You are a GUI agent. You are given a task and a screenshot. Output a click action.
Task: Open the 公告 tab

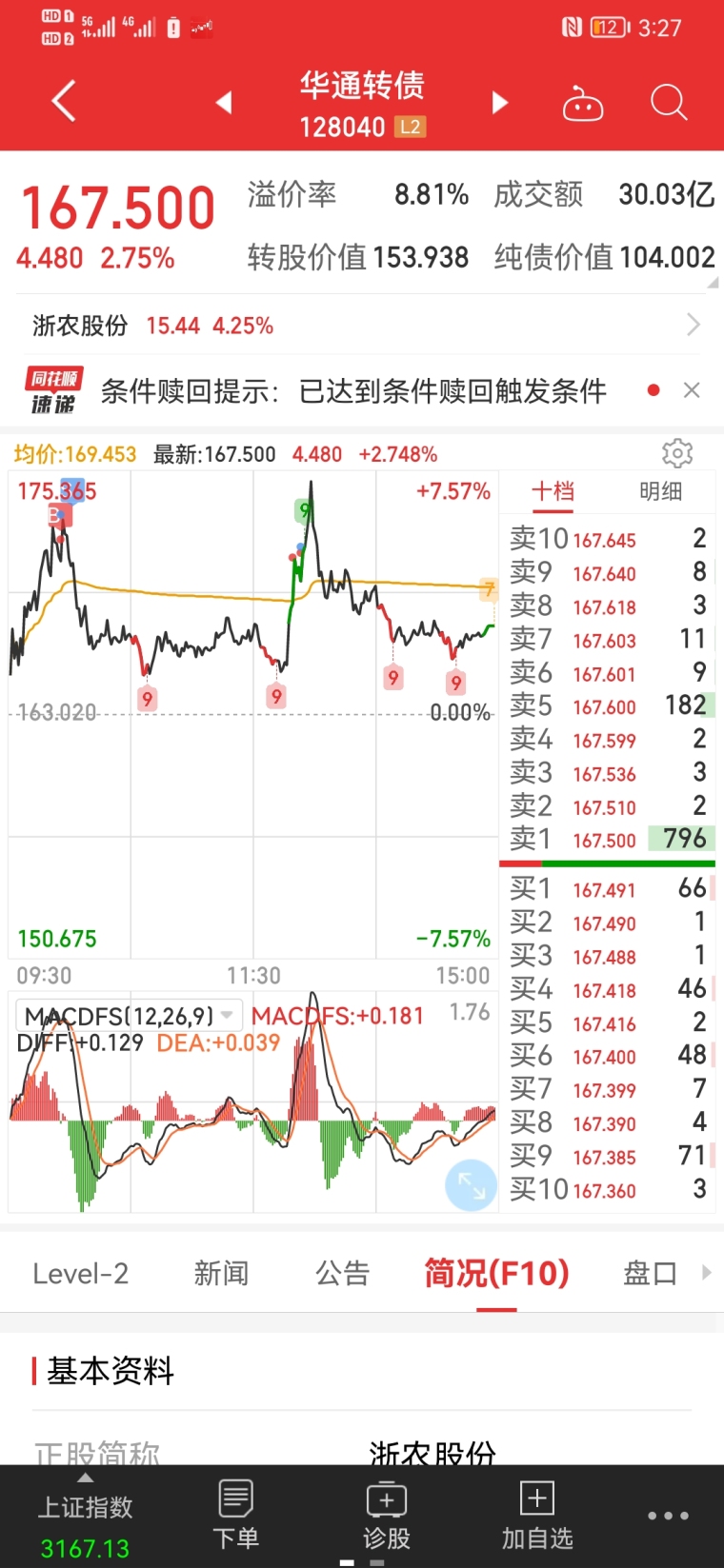pos(342,1274)
